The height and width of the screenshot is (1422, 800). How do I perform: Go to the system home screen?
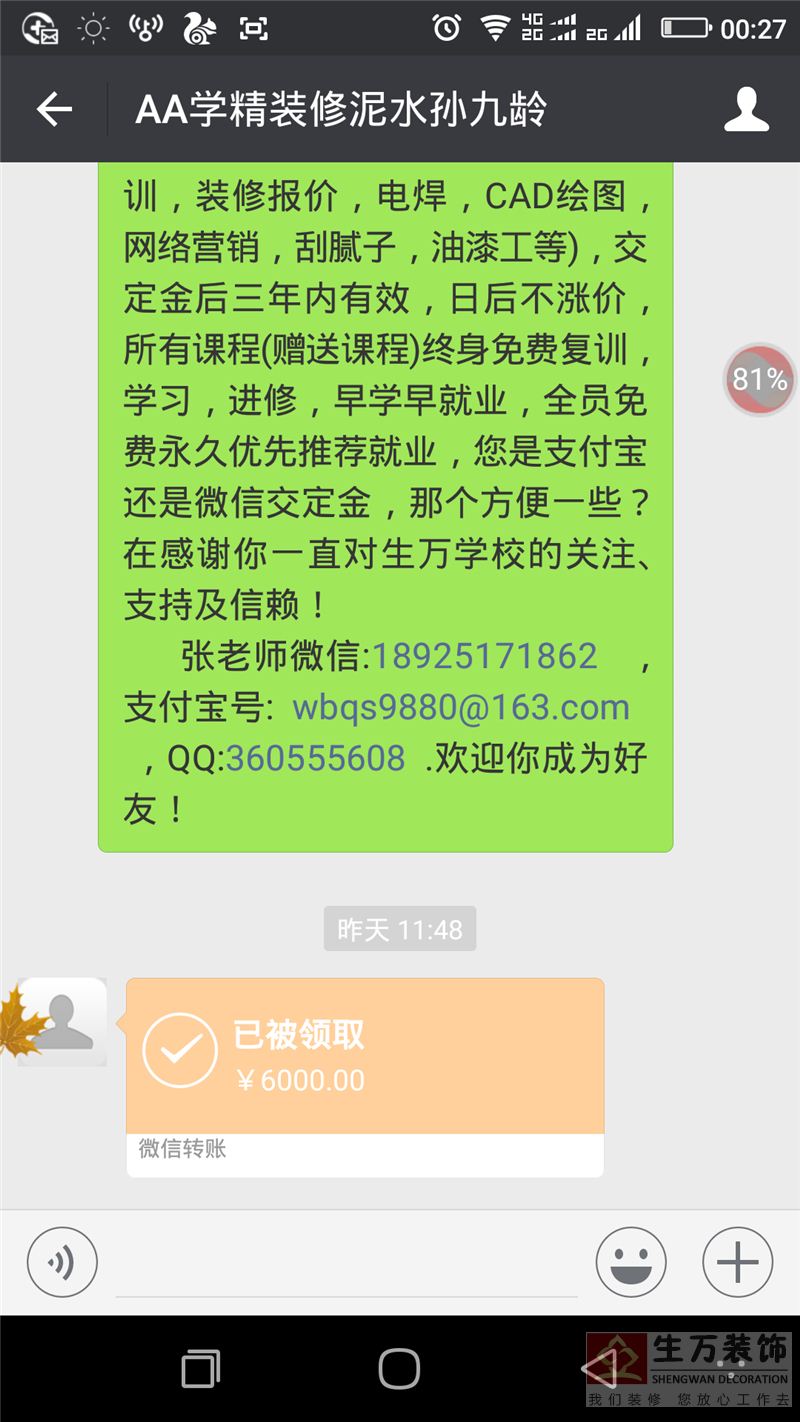tap(399, 1368)
